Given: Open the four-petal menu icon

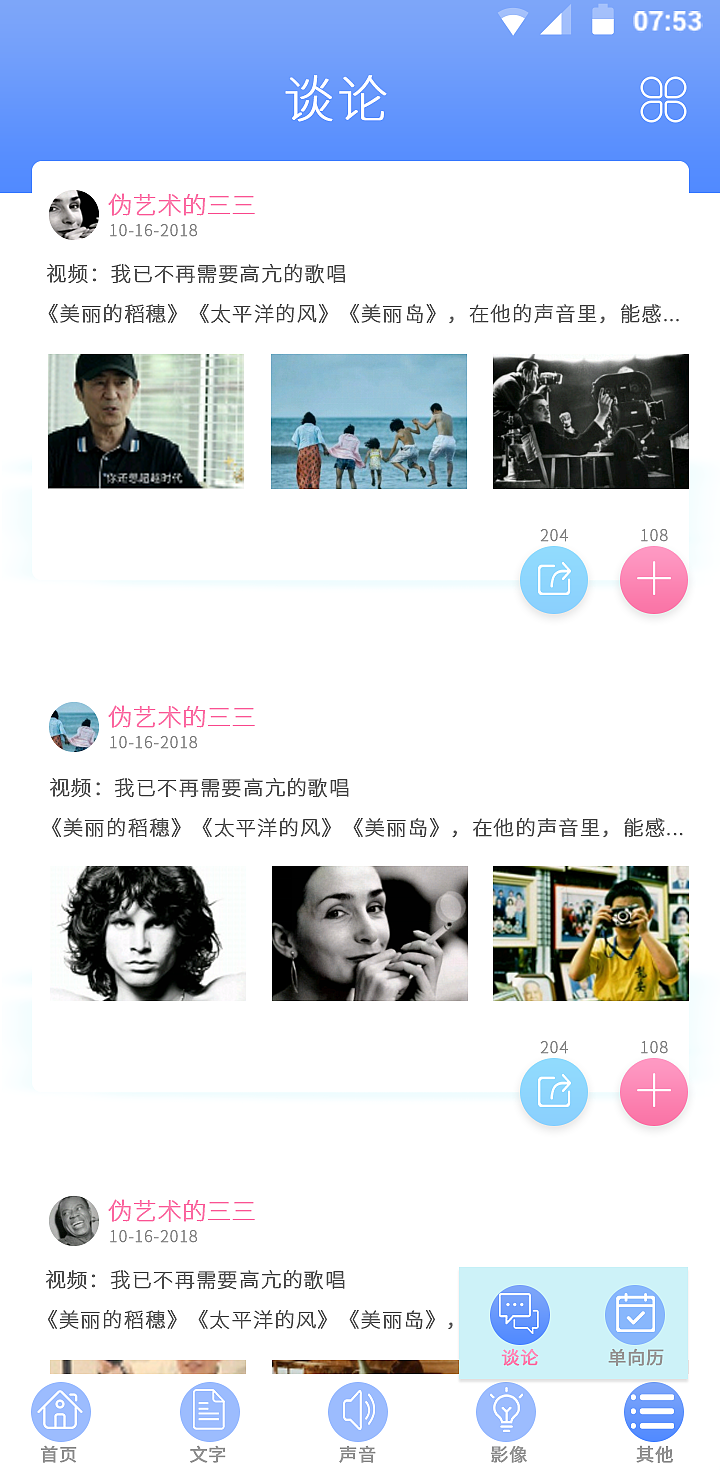Looking at the screenshot, I should pyautogui.click(x=663, y=100).
